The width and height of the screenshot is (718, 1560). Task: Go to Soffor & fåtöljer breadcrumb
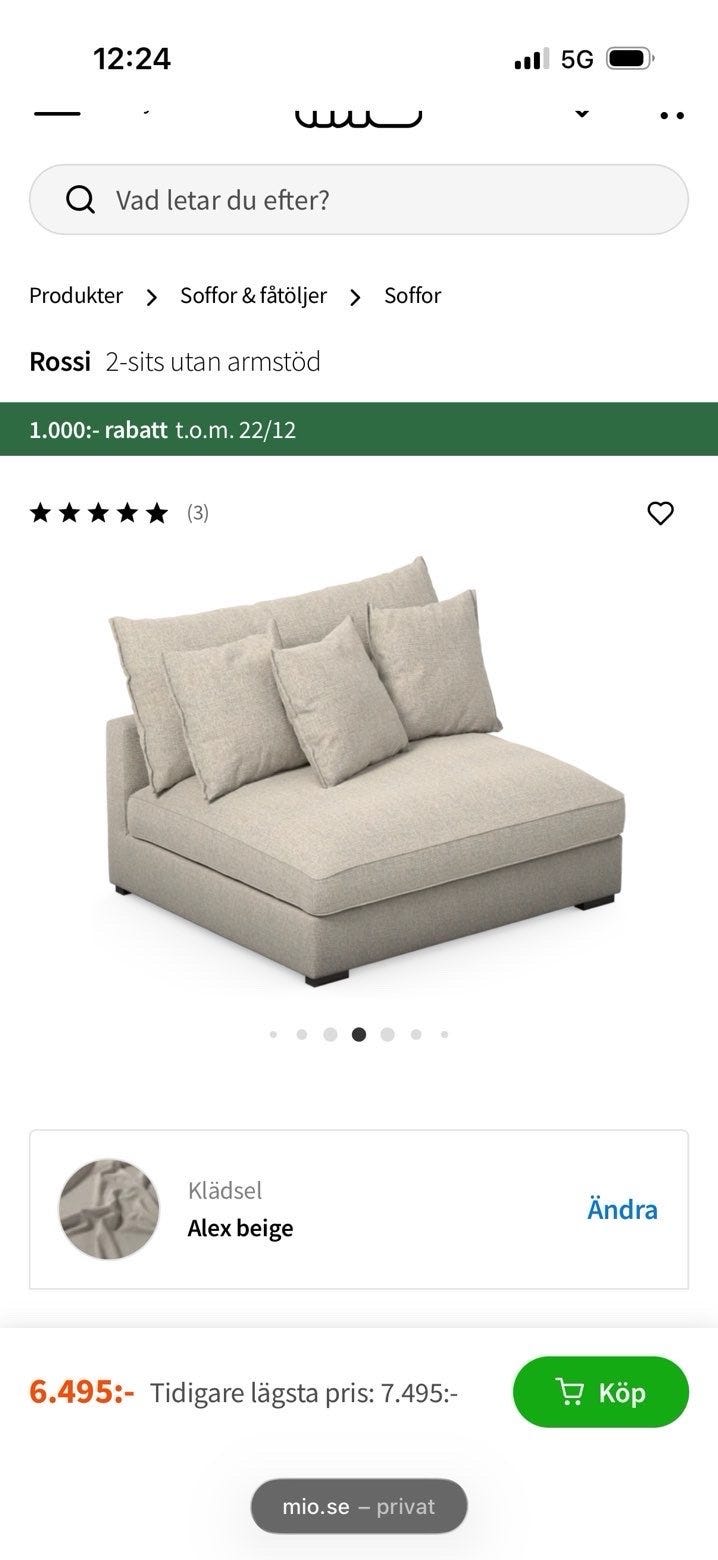pyautogui.click(x=253, y=296)
